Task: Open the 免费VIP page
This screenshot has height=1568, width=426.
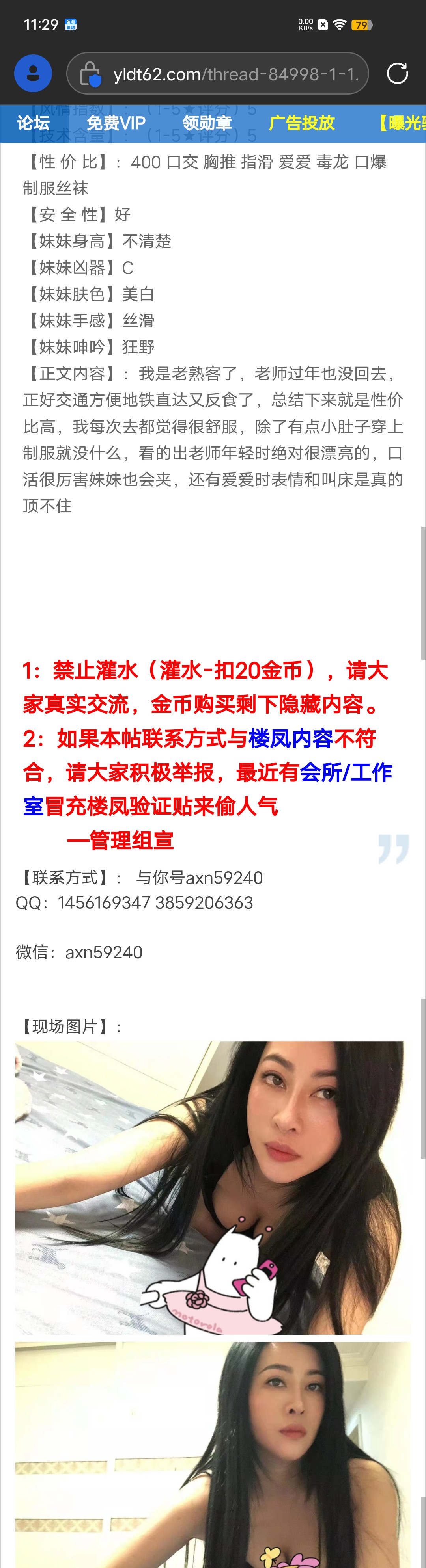Action: [x=116, y=123]
